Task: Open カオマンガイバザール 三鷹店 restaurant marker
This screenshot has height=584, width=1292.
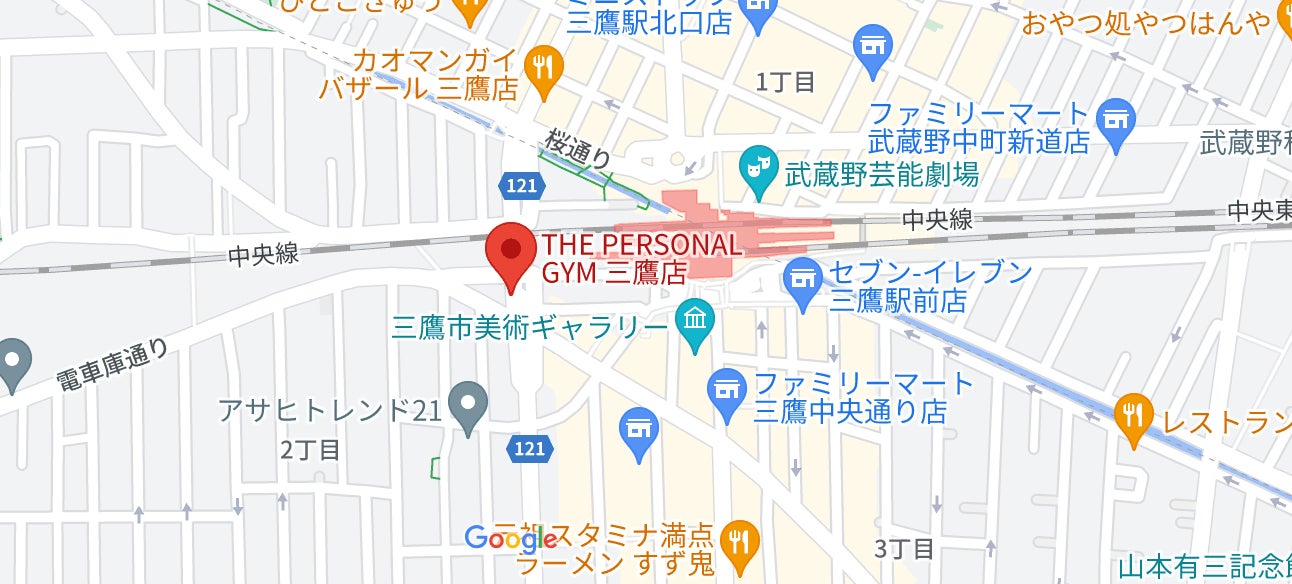Action: pos(544,67)
